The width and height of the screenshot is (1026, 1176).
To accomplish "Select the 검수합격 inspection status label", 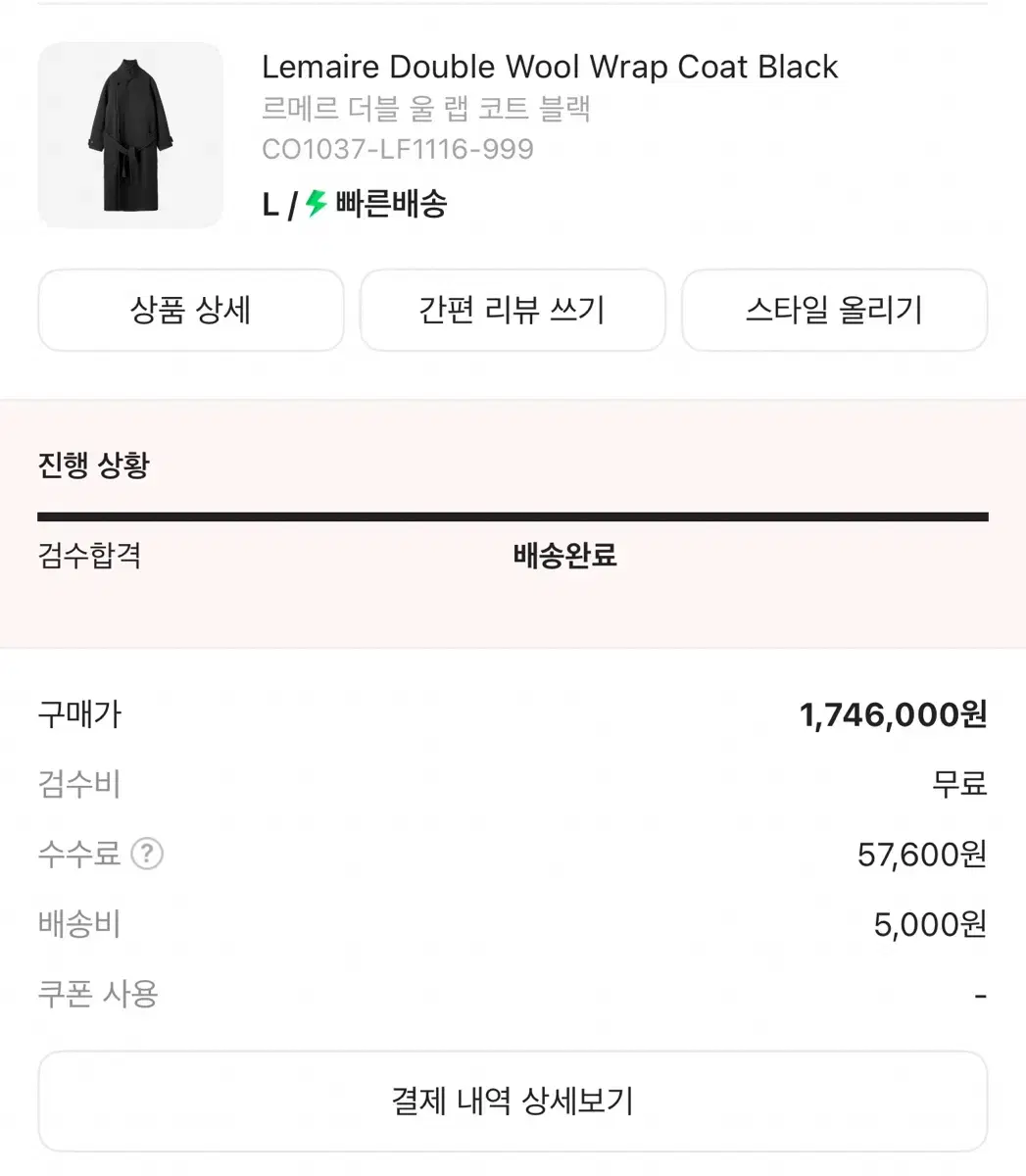I will (90, 556).
